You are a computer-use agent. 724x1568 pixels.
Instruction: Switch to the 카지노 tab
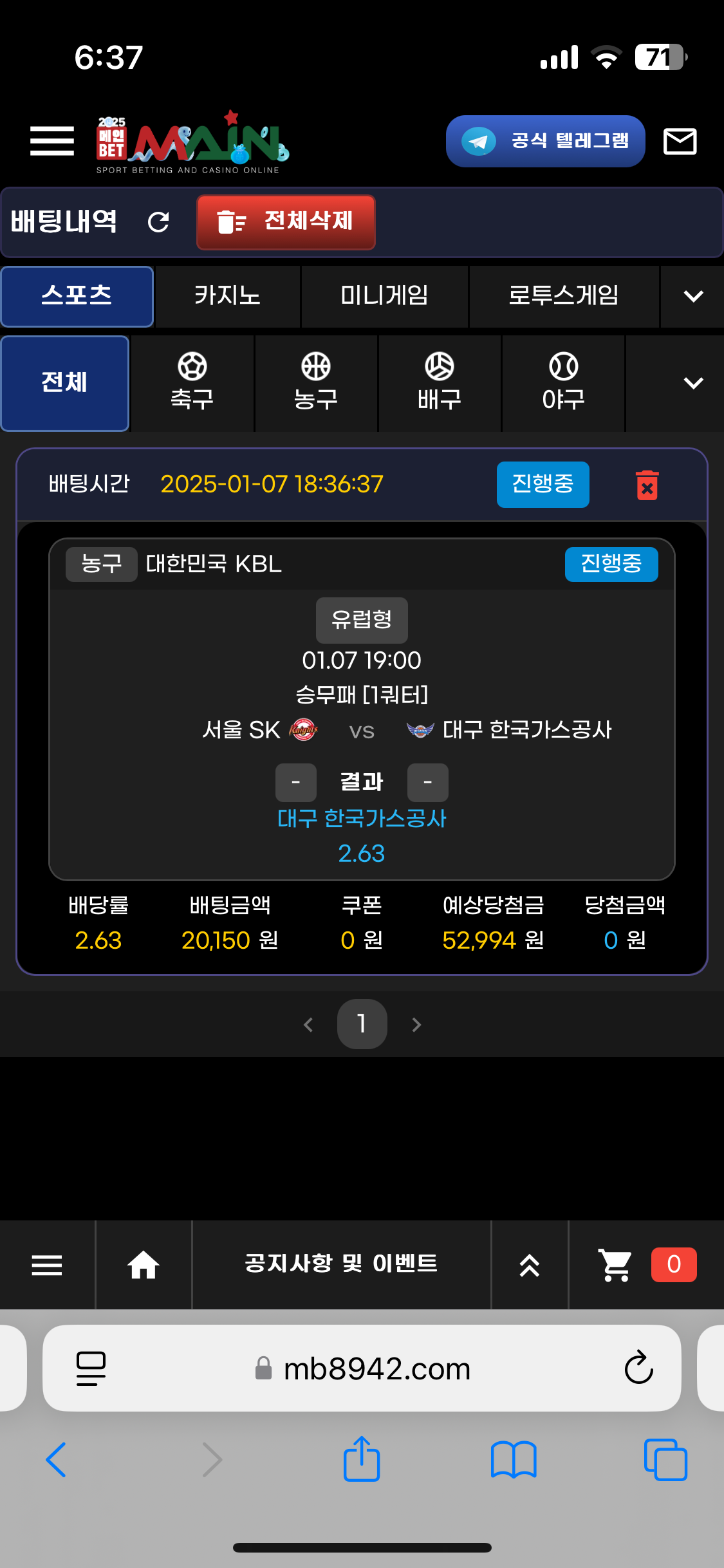click(x=227, y=296)
